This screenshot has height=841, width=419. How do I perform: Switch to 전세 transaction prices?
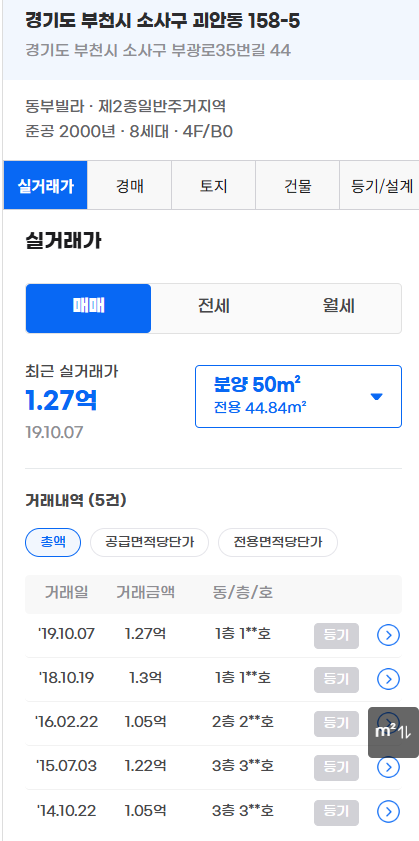point(214,308)
